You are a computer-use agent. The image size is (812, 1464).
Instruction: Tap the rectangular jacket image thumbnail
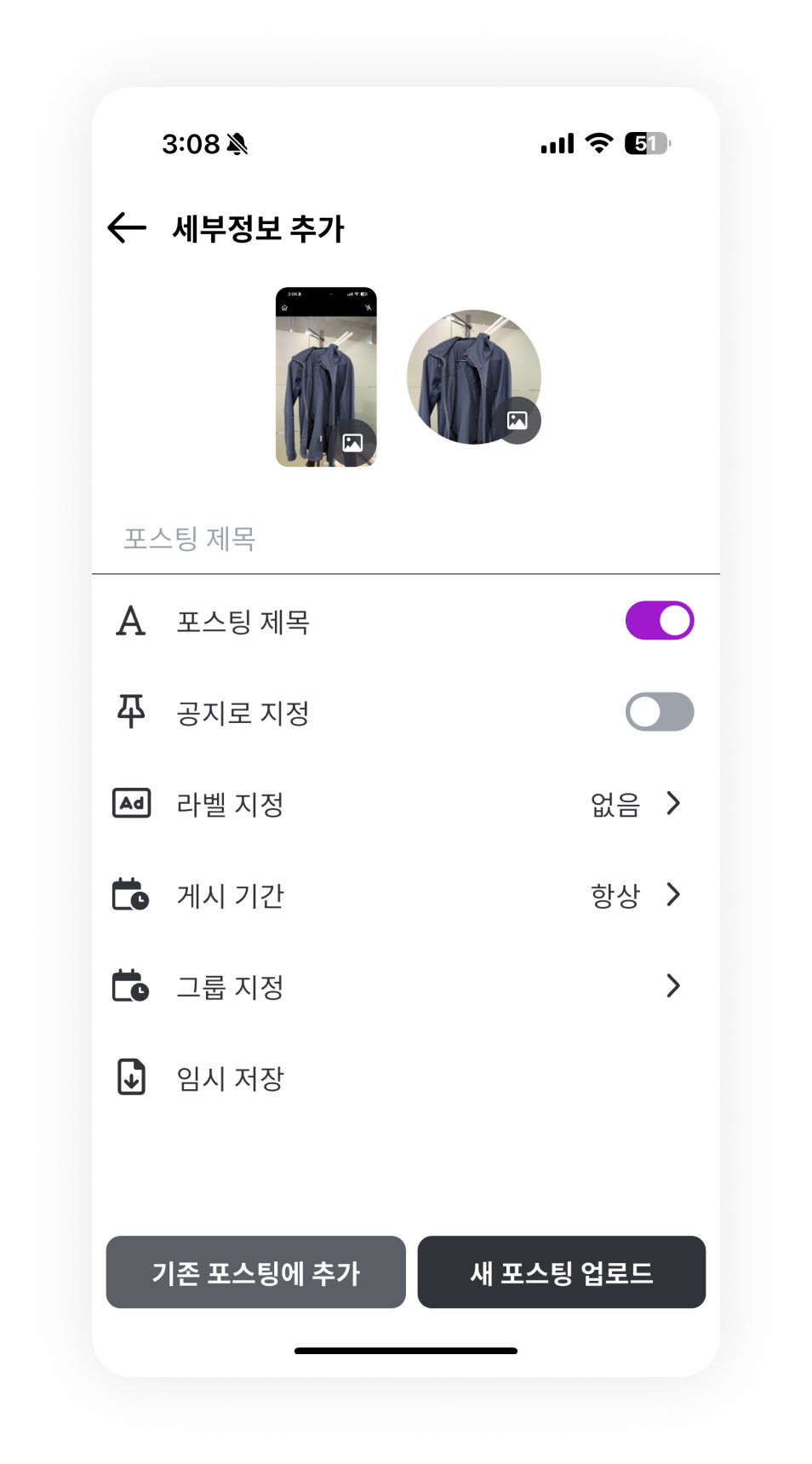pyautogui.click(x=326, y=376)
